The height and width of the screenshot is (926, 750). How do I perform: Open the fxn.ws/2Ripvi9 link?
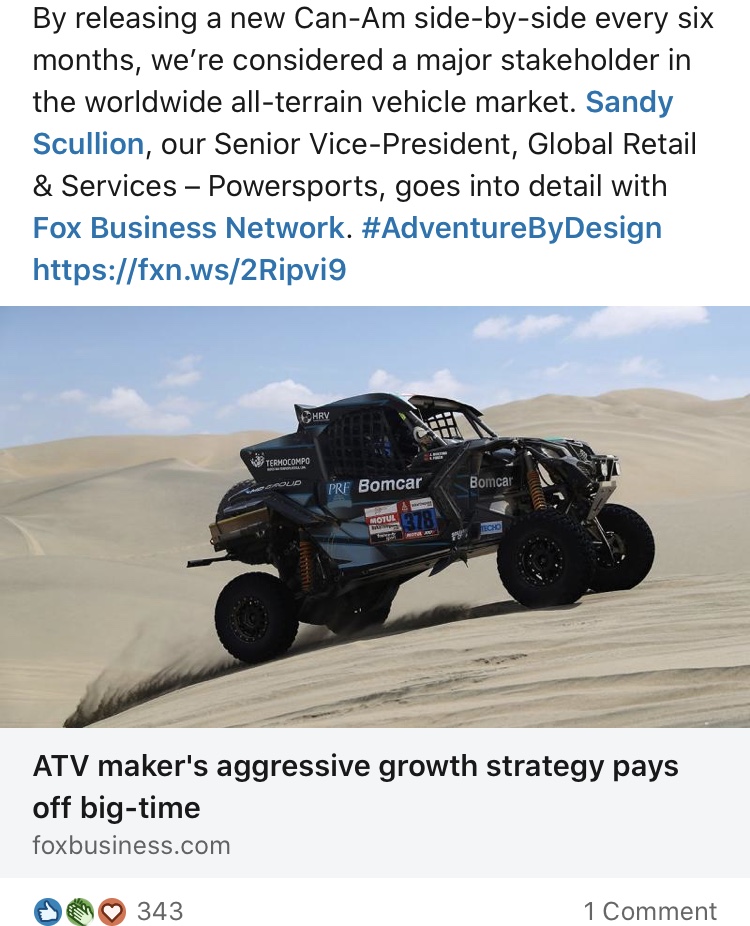190,269
